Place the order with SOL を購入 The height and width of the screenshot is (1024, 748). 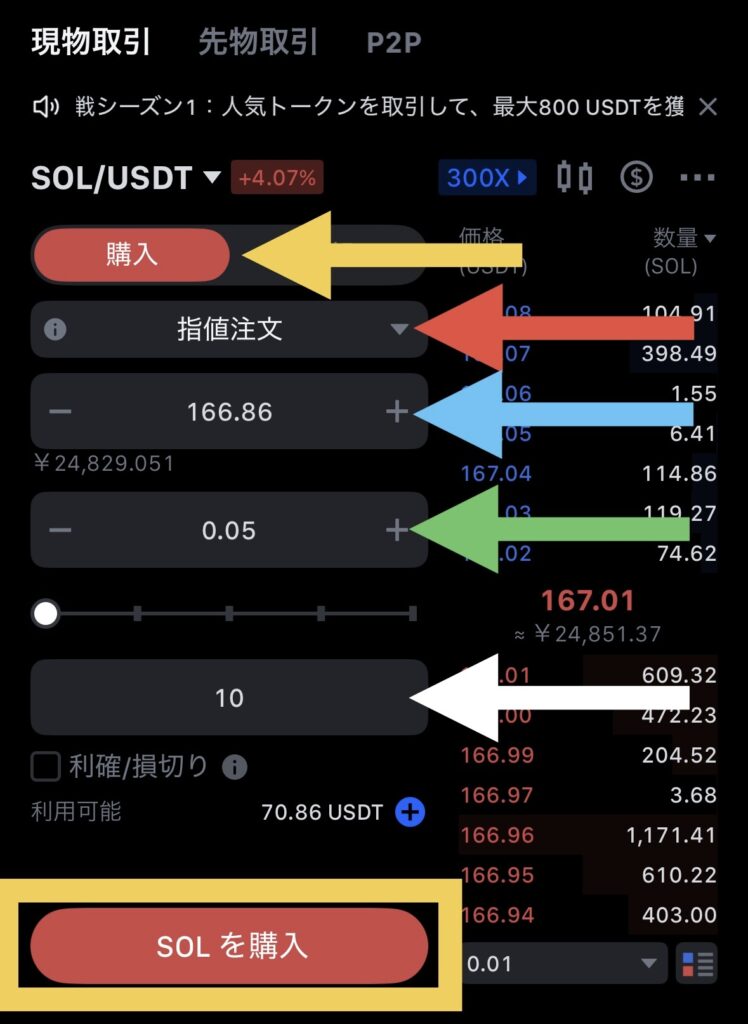(229, 946)
